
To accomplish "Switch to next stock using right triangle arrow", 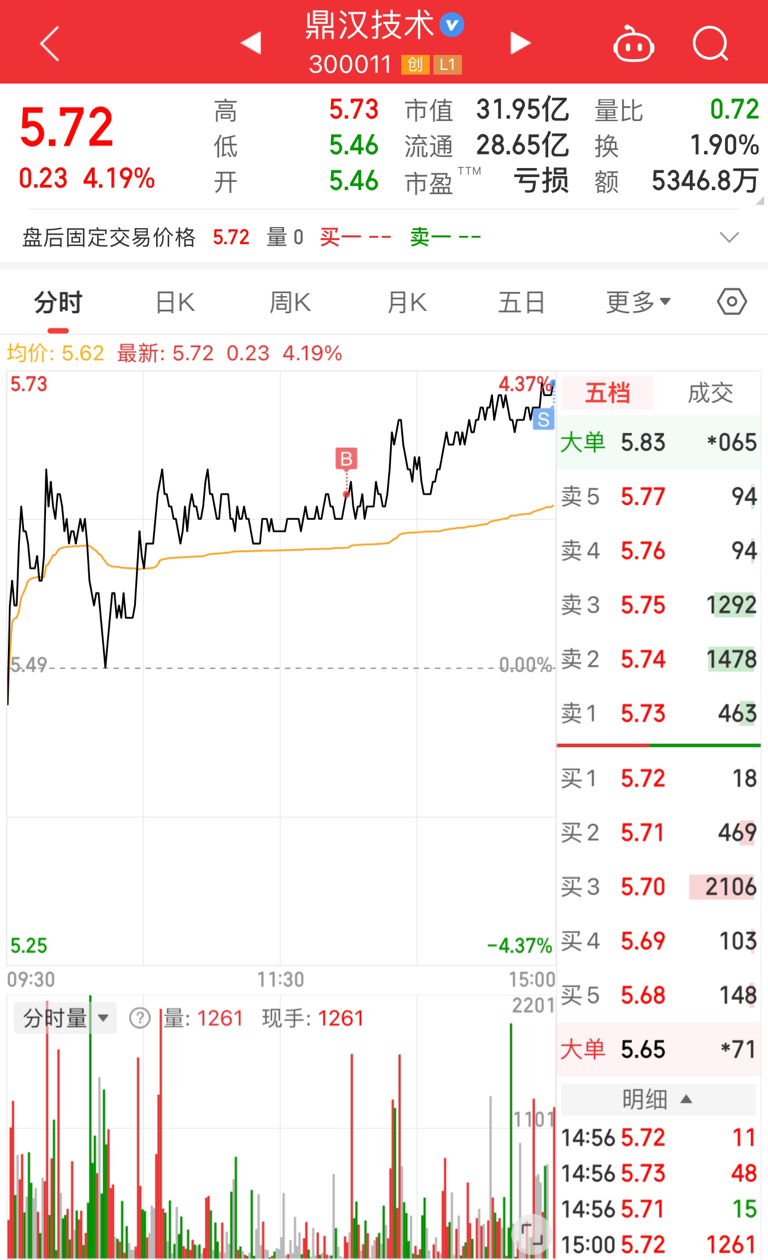I will click(519, 42).
